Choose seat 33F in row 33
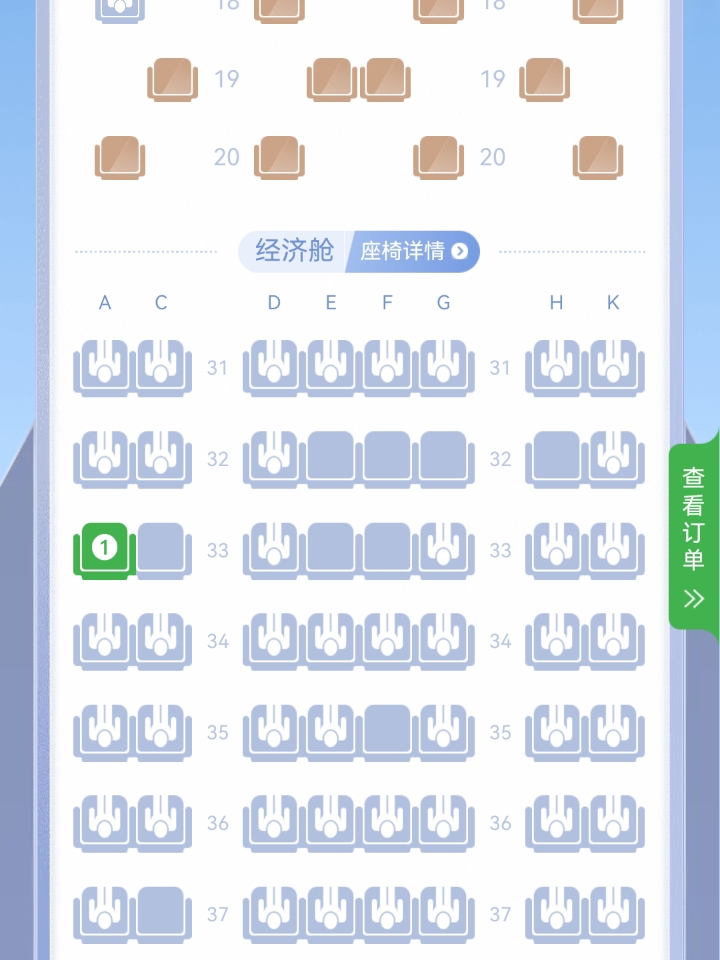The height and width of the screenshot is (960, 720). click(387, 549)
